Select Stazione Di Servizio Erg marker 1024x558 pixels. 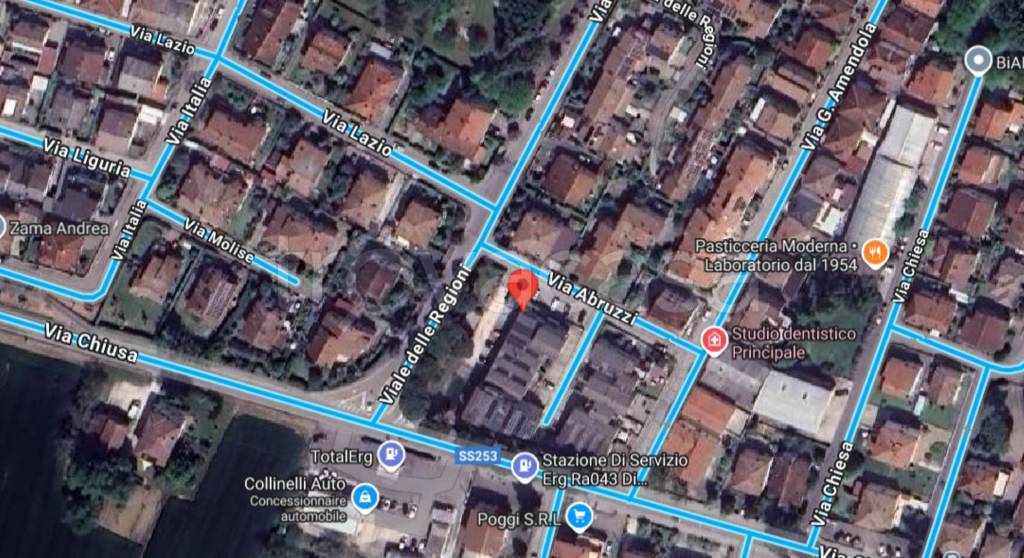pyautogui.click(x=523, y=468)
